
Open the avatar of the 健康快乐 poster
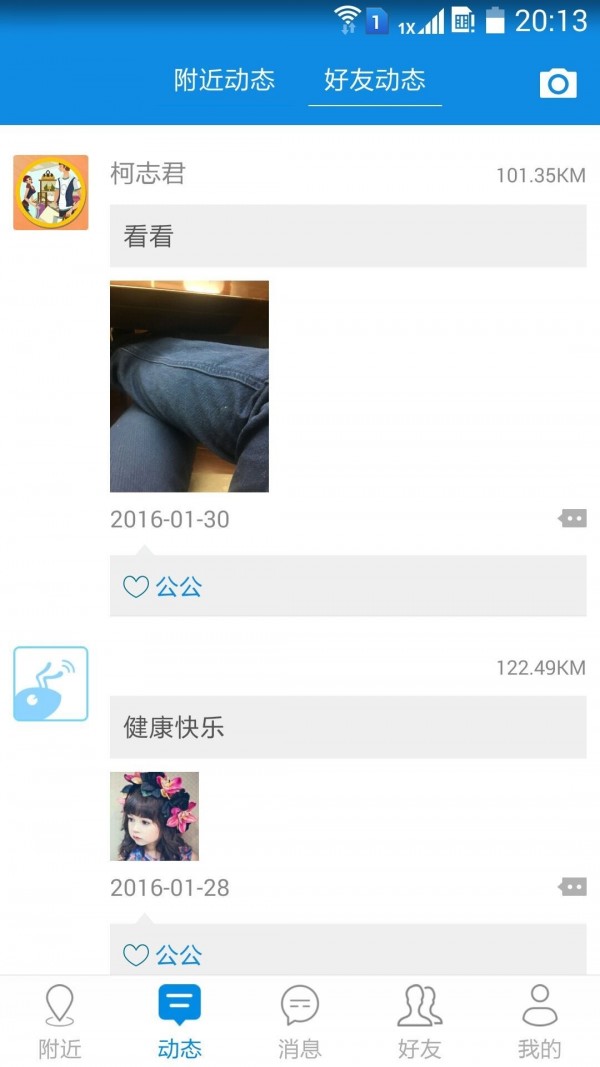tap(51, 684)
